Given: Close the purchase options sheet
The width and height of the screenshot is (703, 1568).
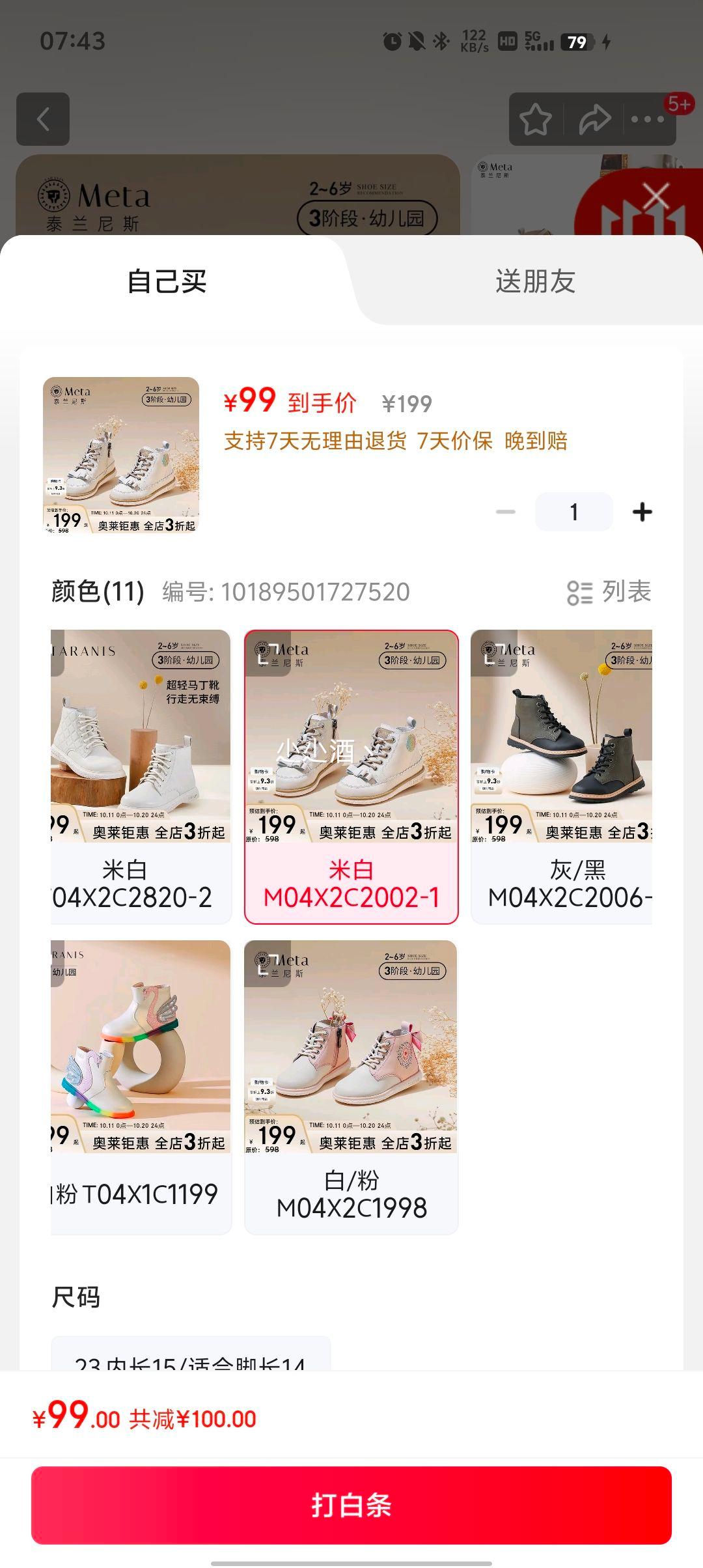Looking at the screenshot, I should [x=655, y=195].
